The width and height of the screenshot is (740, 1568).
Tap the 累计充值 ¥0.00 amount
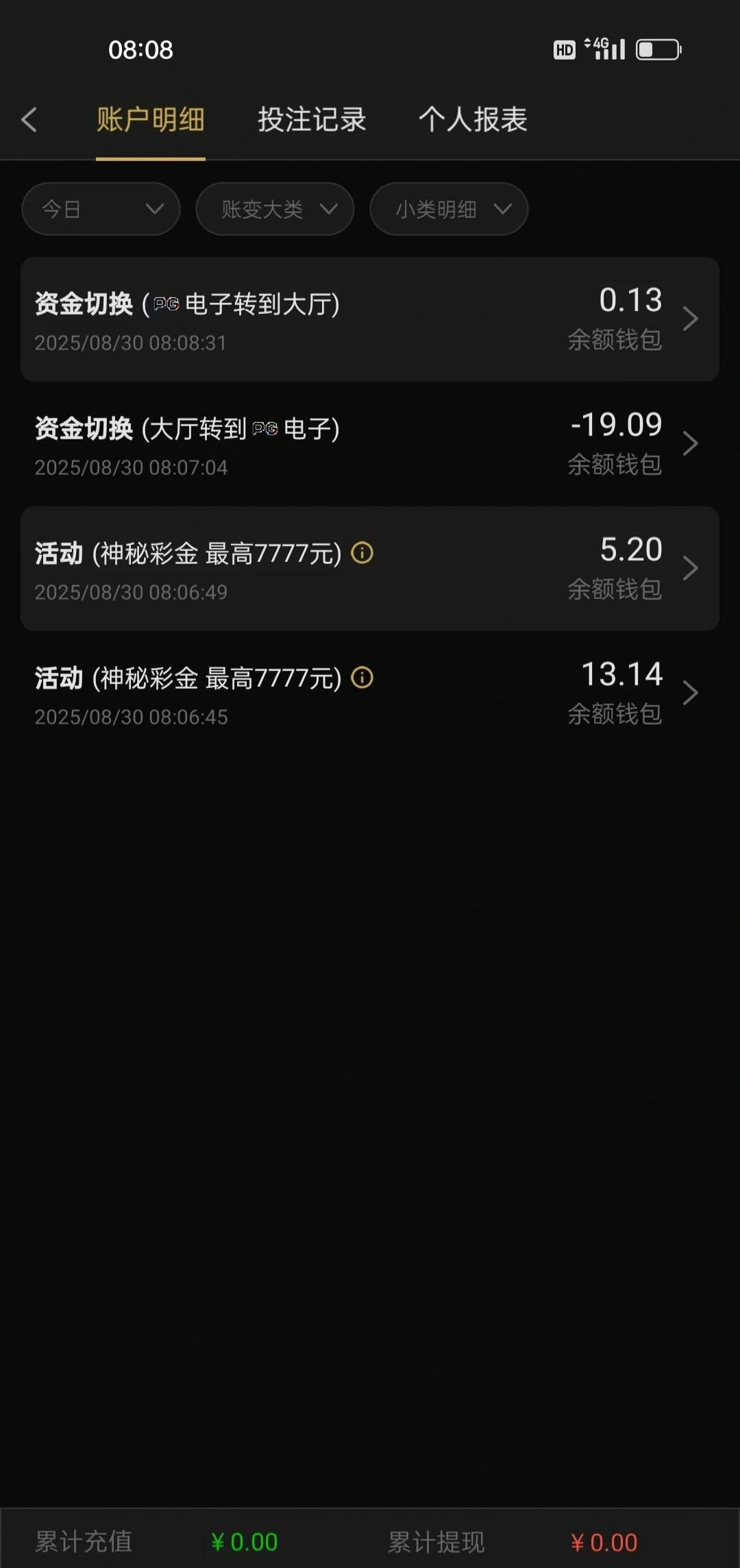(x=243, y=1539)
